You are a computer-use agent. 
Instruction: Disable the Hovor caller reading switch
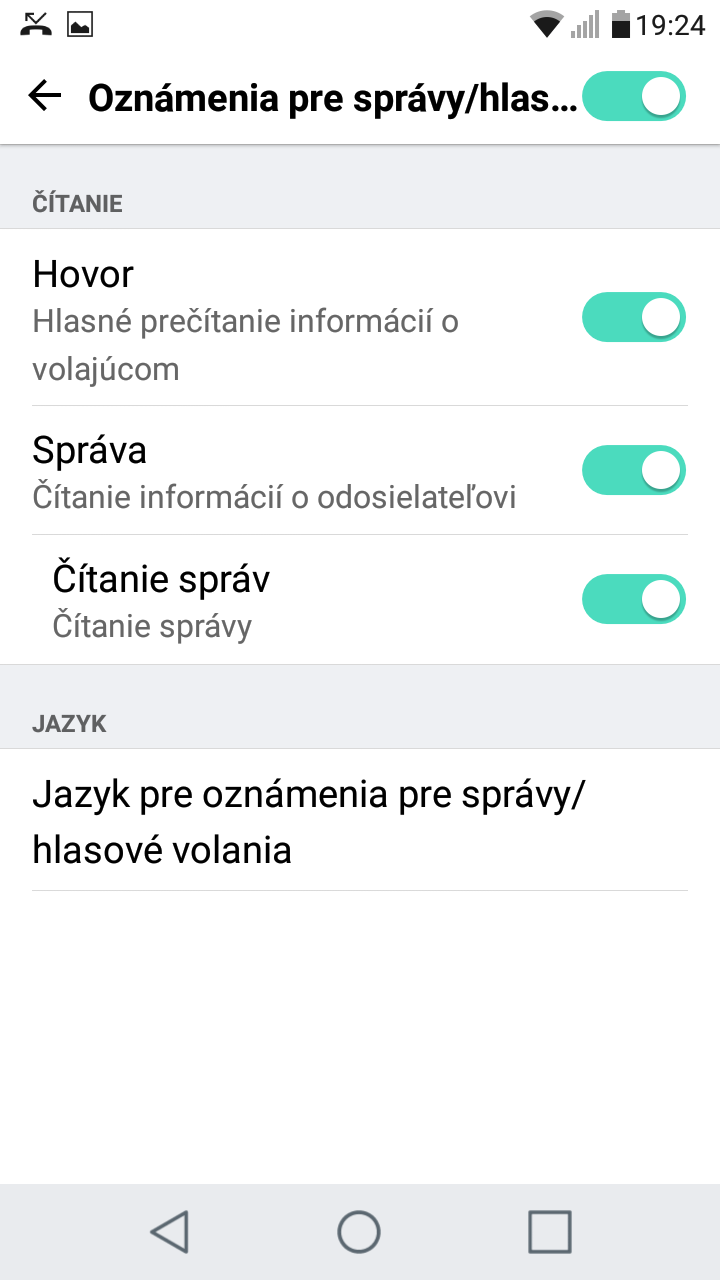(634, 317)
